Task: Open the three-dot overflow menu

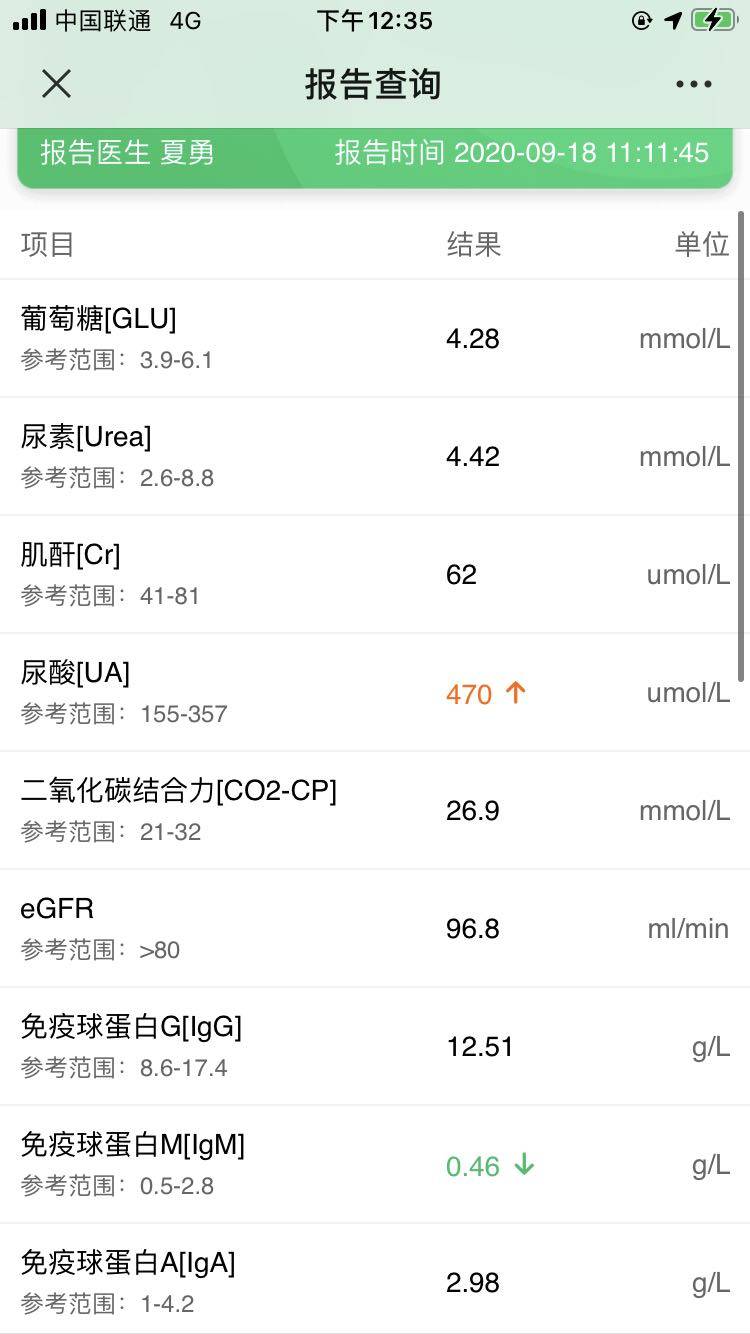Action: pyautogui.click(x=693, y=84)
